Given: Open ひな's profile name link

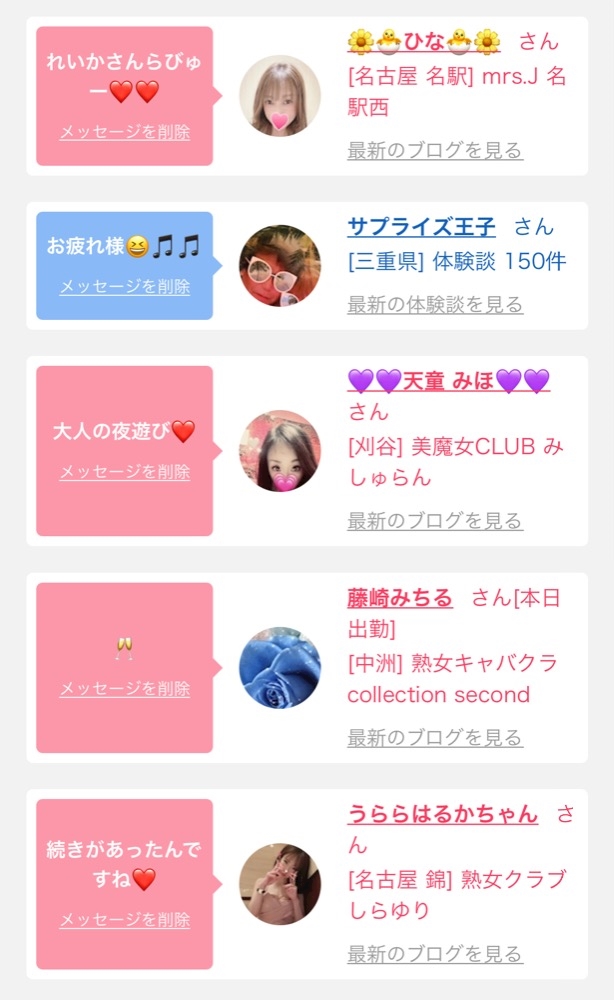Looking at the screenshot, I should [x=424, y=41].
